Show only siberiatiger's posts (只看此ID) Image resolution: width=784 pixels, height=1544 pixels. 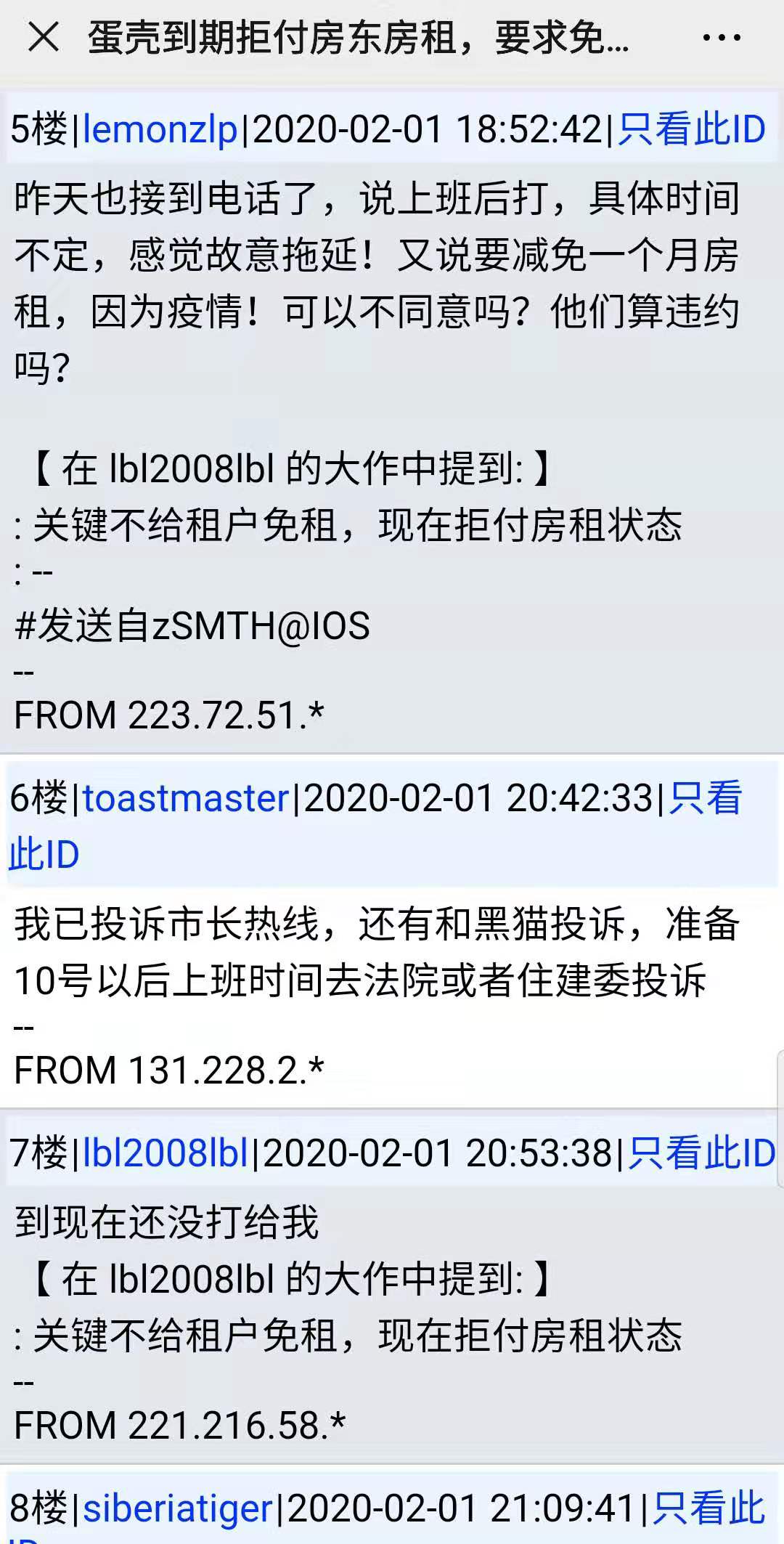(709, 1508)
